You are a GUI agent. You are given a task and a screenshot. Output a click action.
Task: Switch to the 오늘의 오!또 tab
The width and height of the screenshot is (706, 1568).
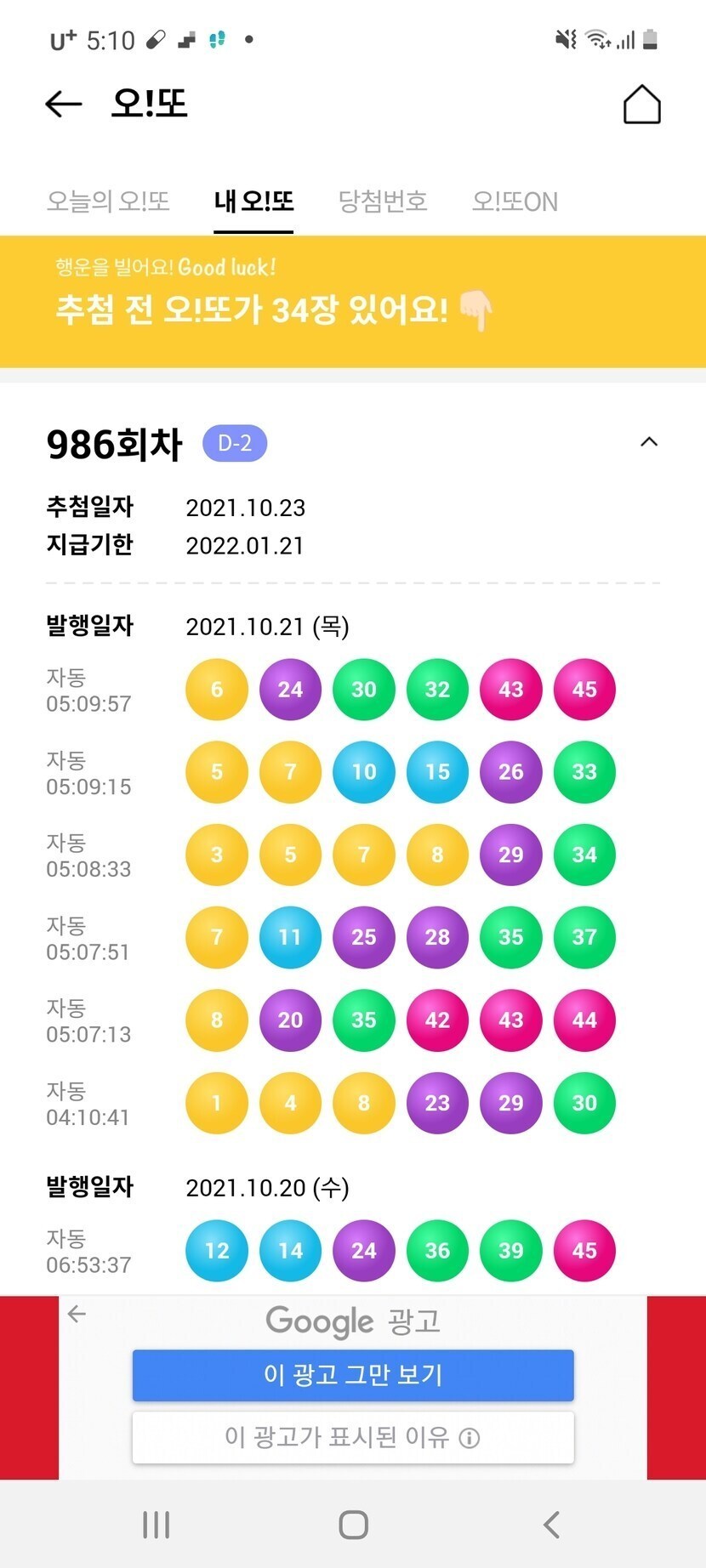click(x=108, y=202)
